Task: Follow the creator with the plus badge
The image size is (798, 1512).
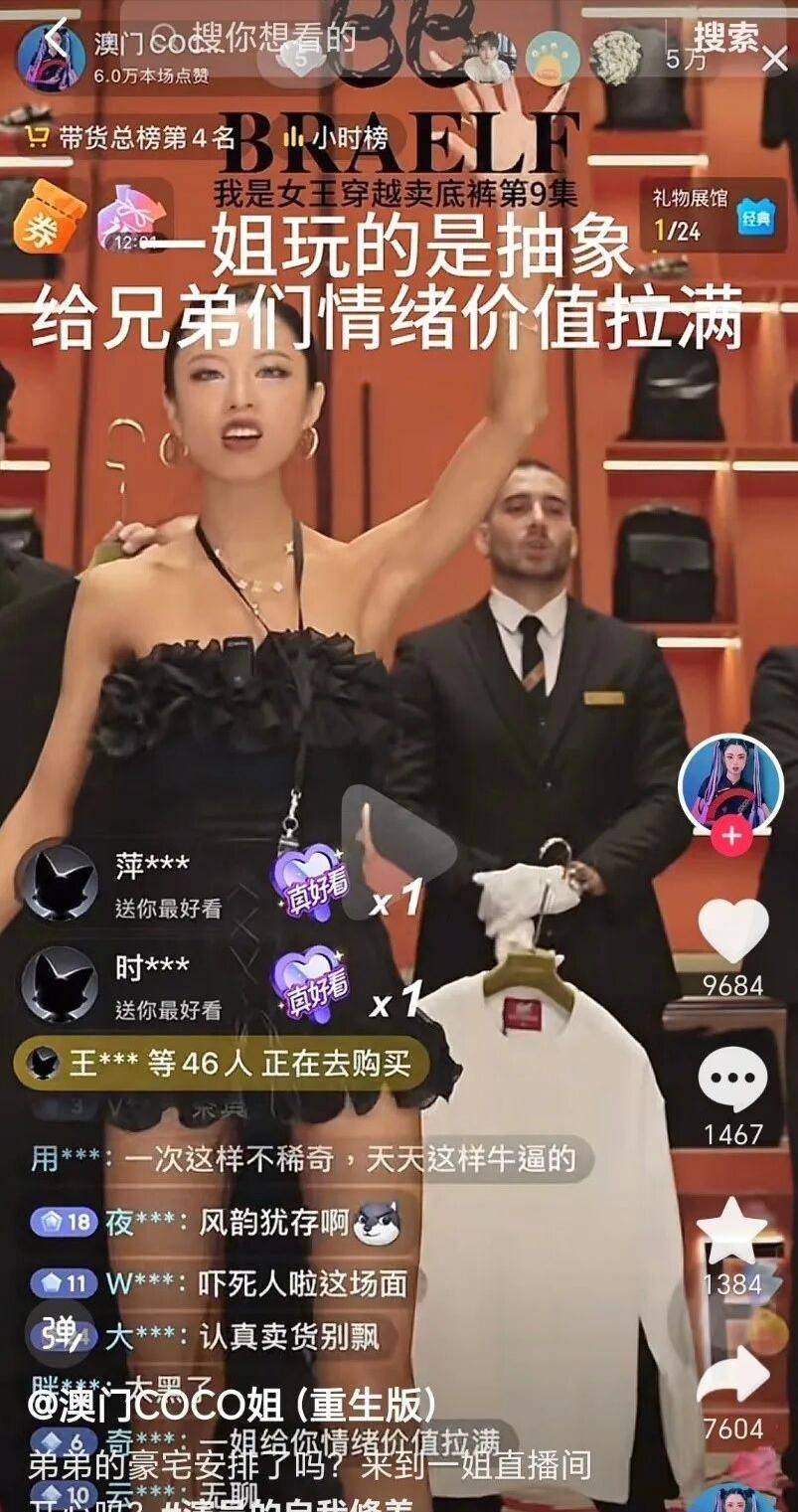Action: coord(731,836)
